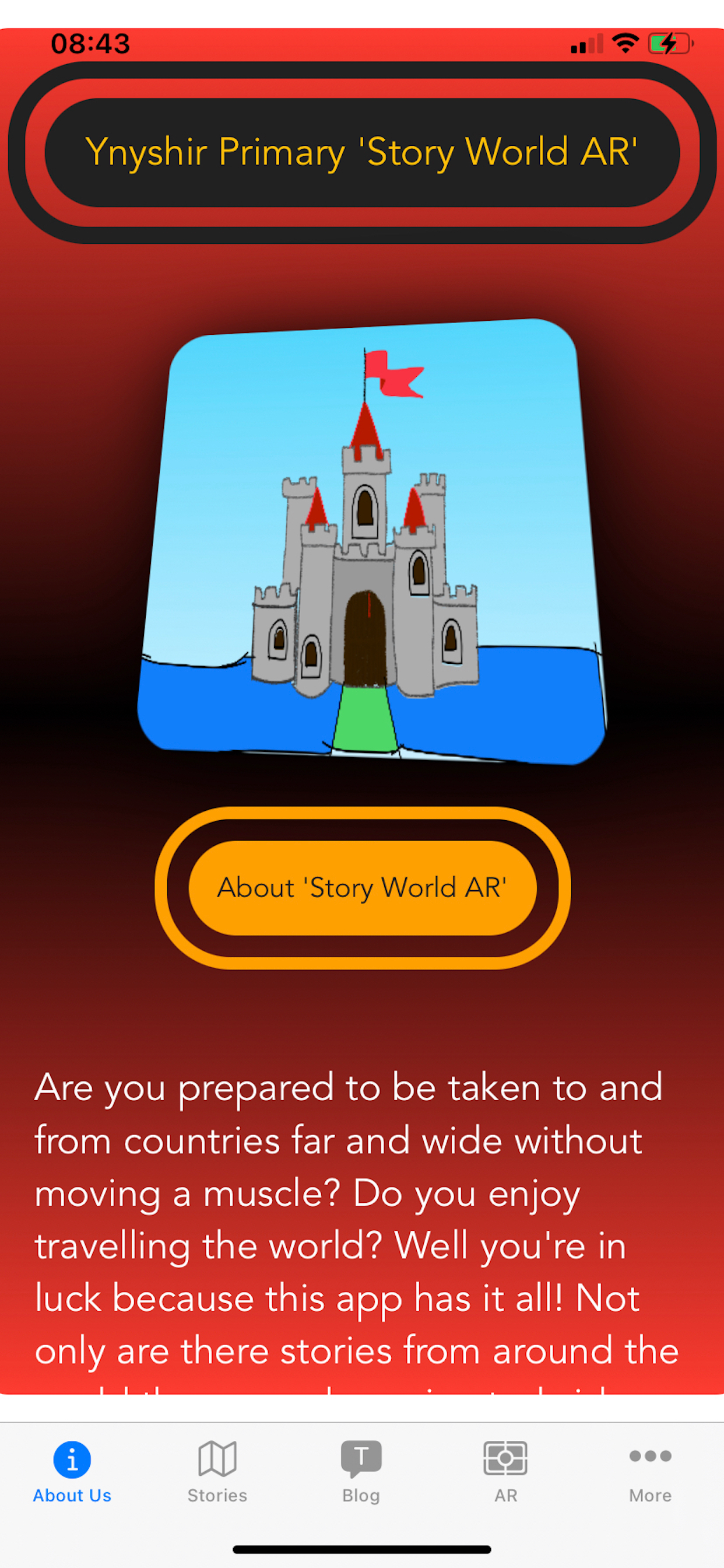Tap the cellular signal bars icon
This screenshot has height=1568, width=724.
point(586,43)
